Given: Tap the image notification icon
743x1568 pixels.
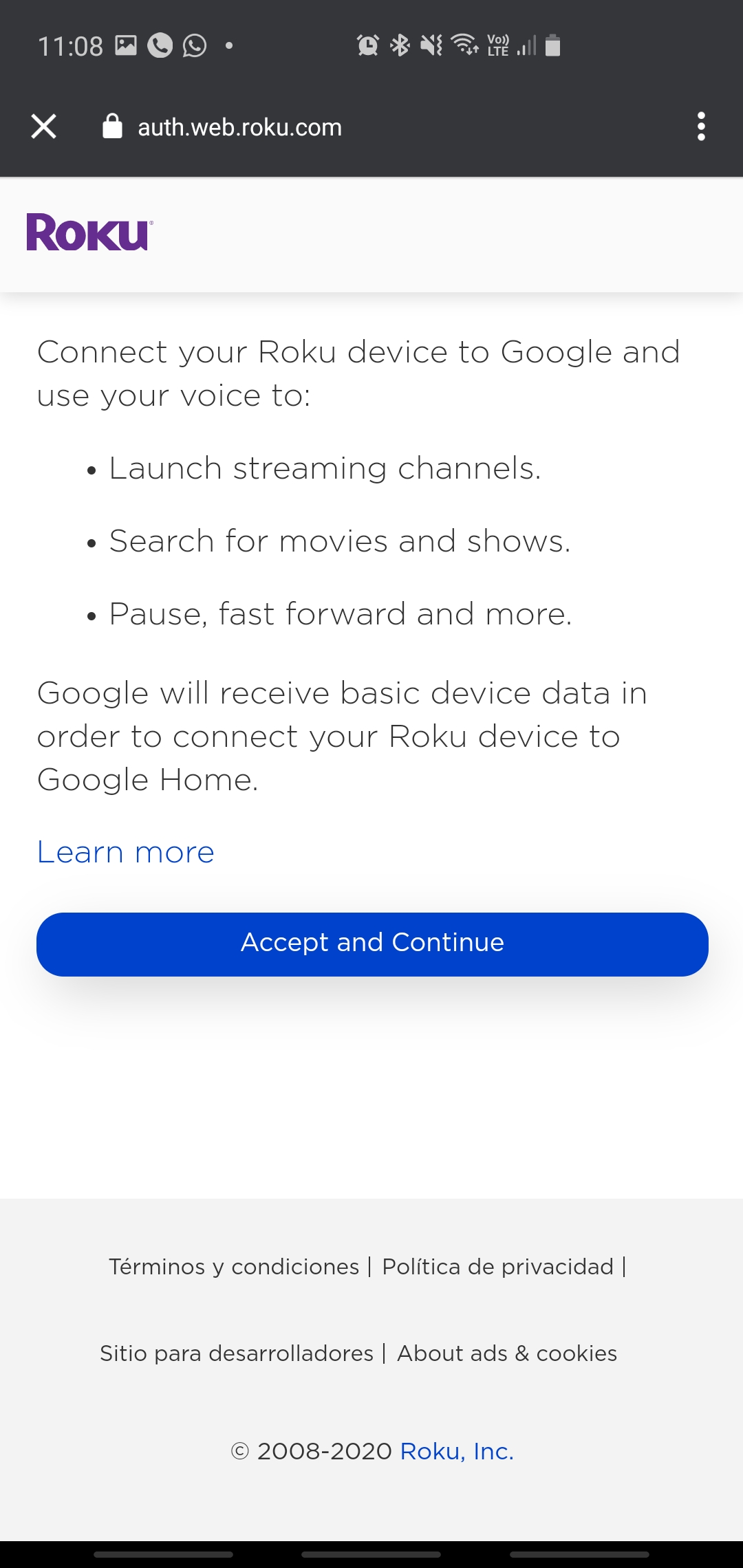Looking at the screenshot, I should [125, 45].
